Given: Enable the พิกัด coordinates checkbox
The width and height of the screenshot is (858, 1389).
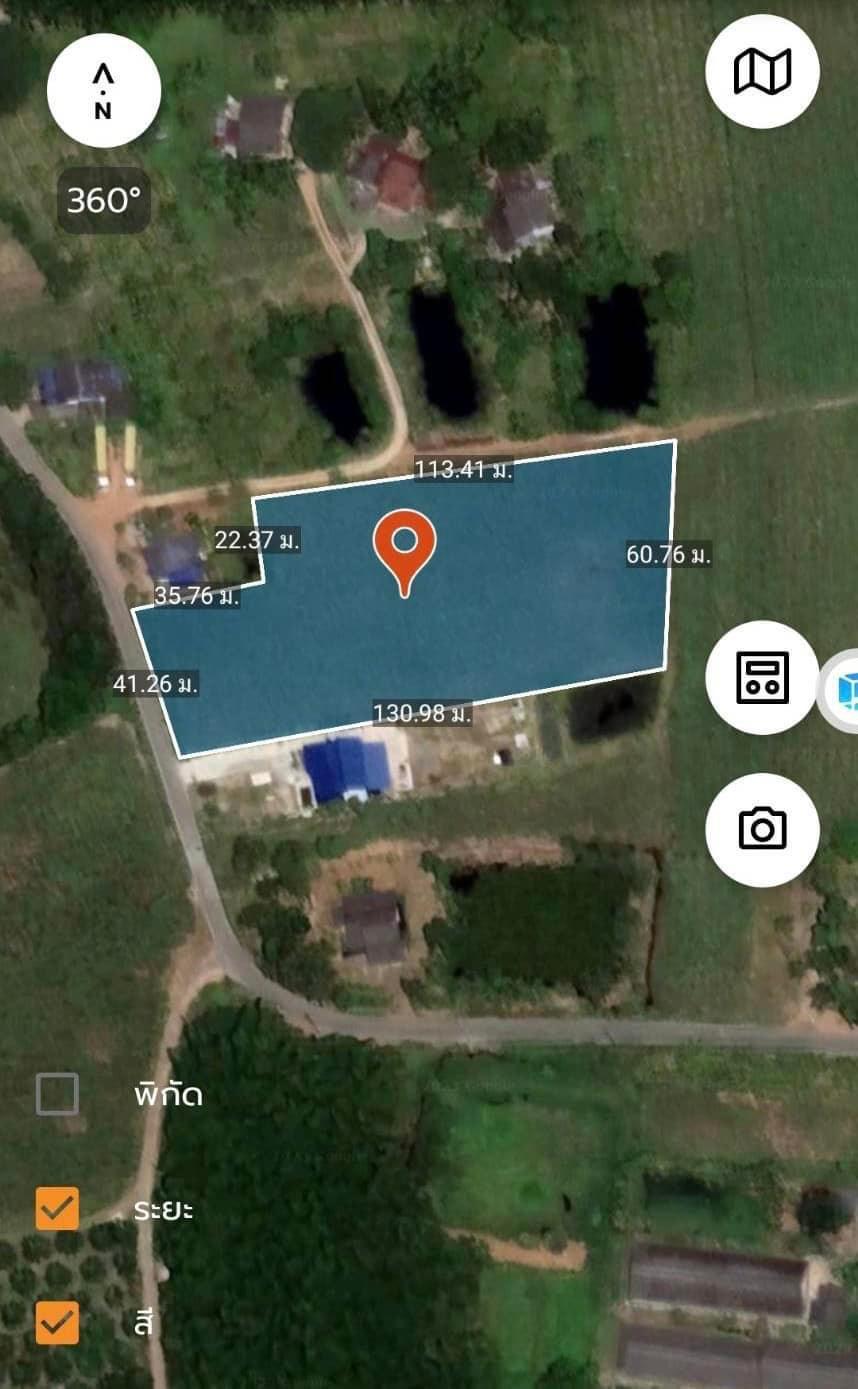Looking at the screenshot, I should (x=57, y=1094).
